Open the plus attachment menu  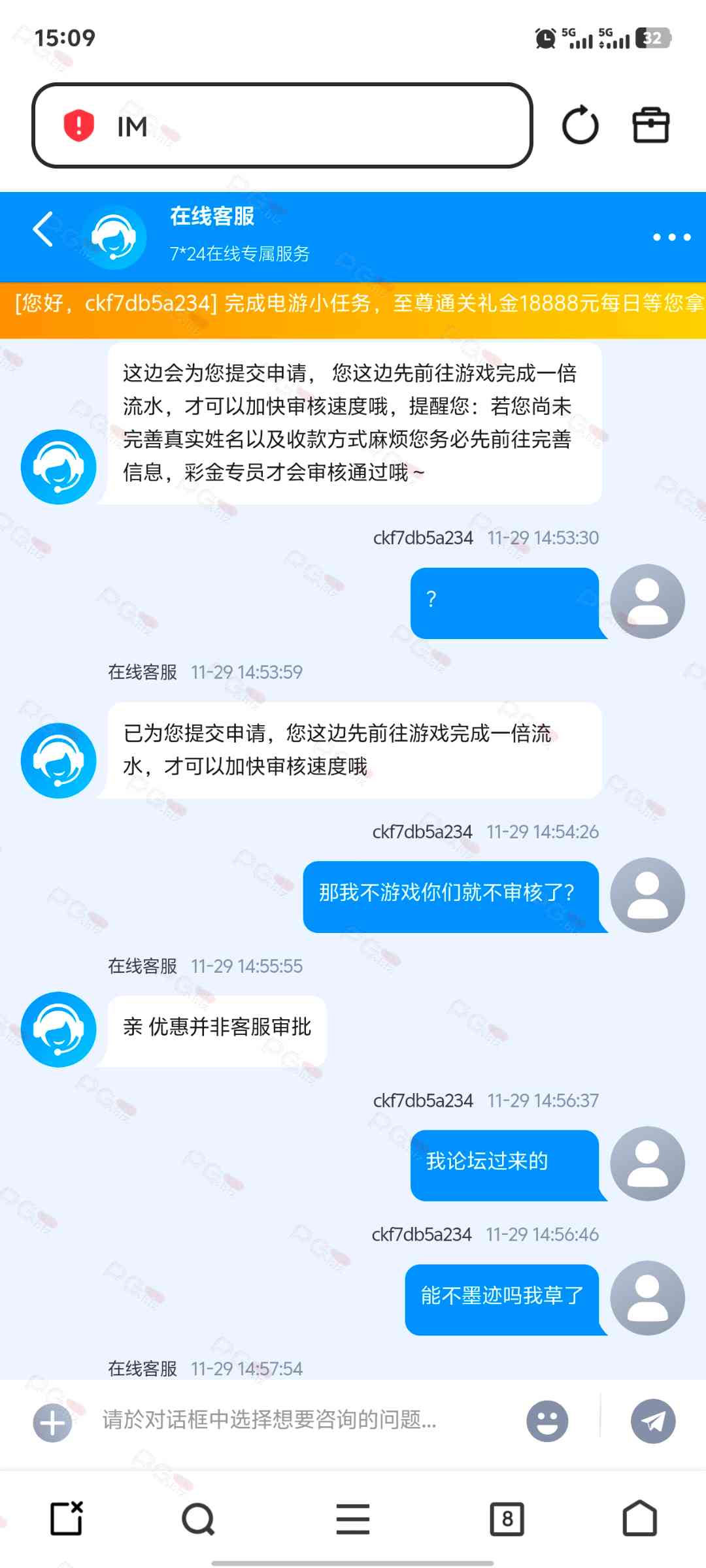click(x=52, y=1422)
